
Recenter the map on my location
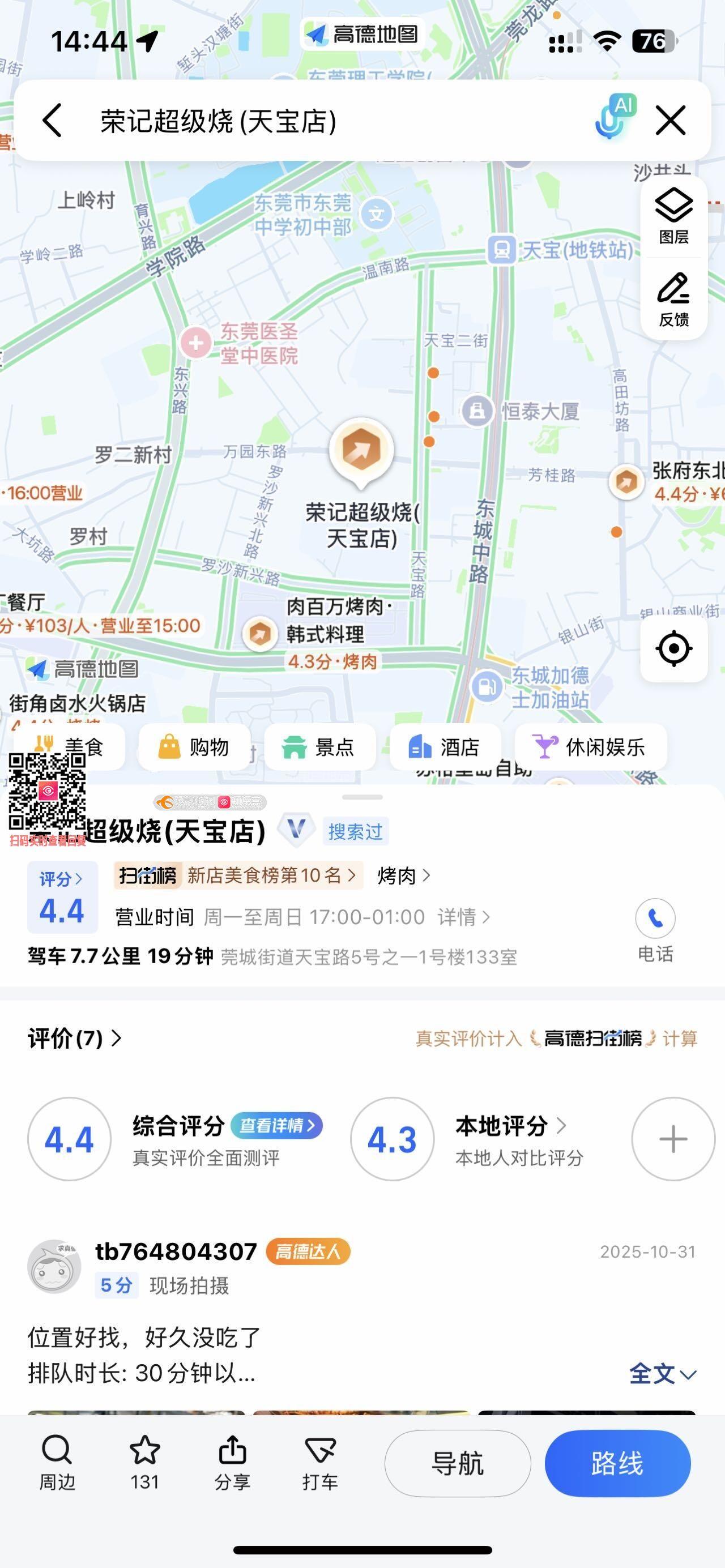pos(673,648)
